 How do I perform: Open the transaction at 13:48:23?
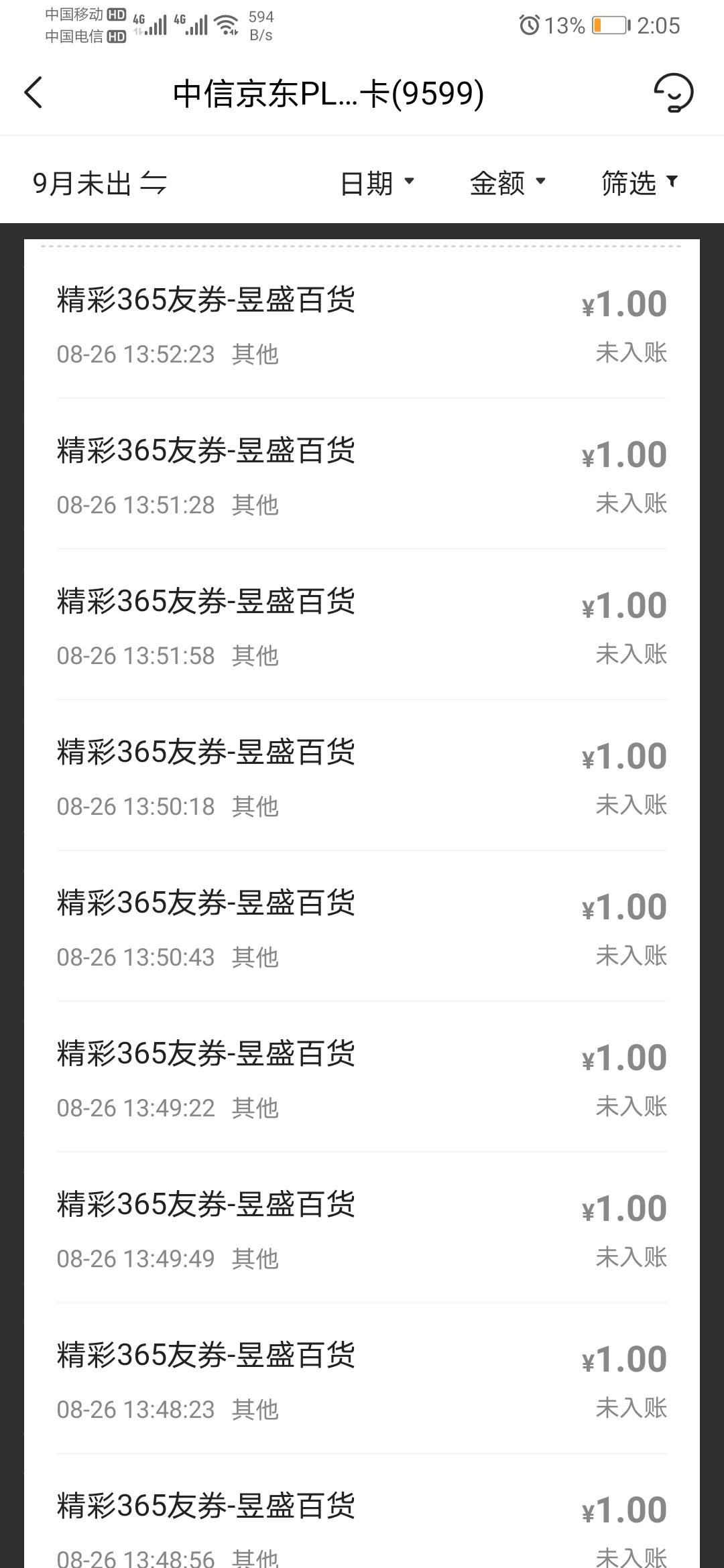pyautogui.click(x=362, y=1378)
